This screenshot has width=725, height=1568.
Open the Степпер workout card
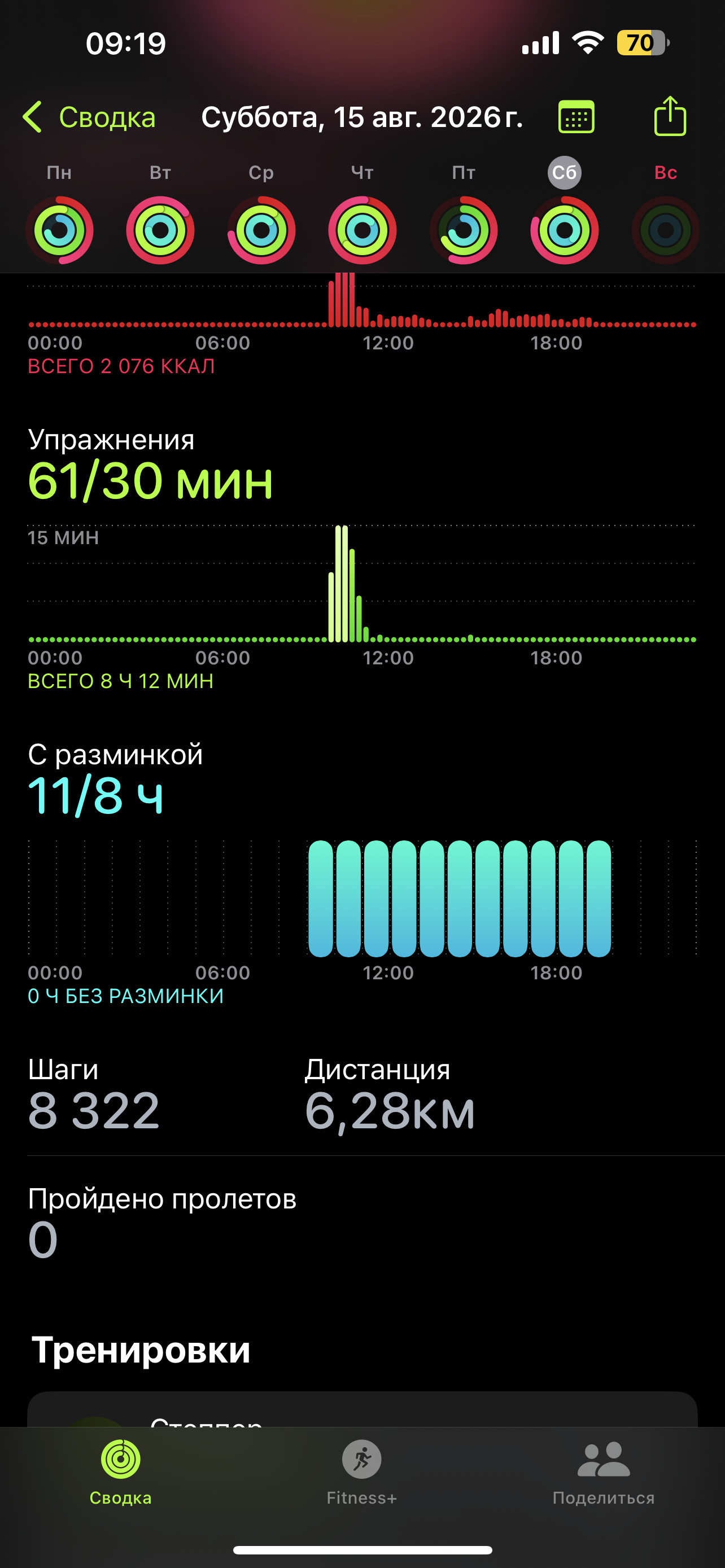362,1410
